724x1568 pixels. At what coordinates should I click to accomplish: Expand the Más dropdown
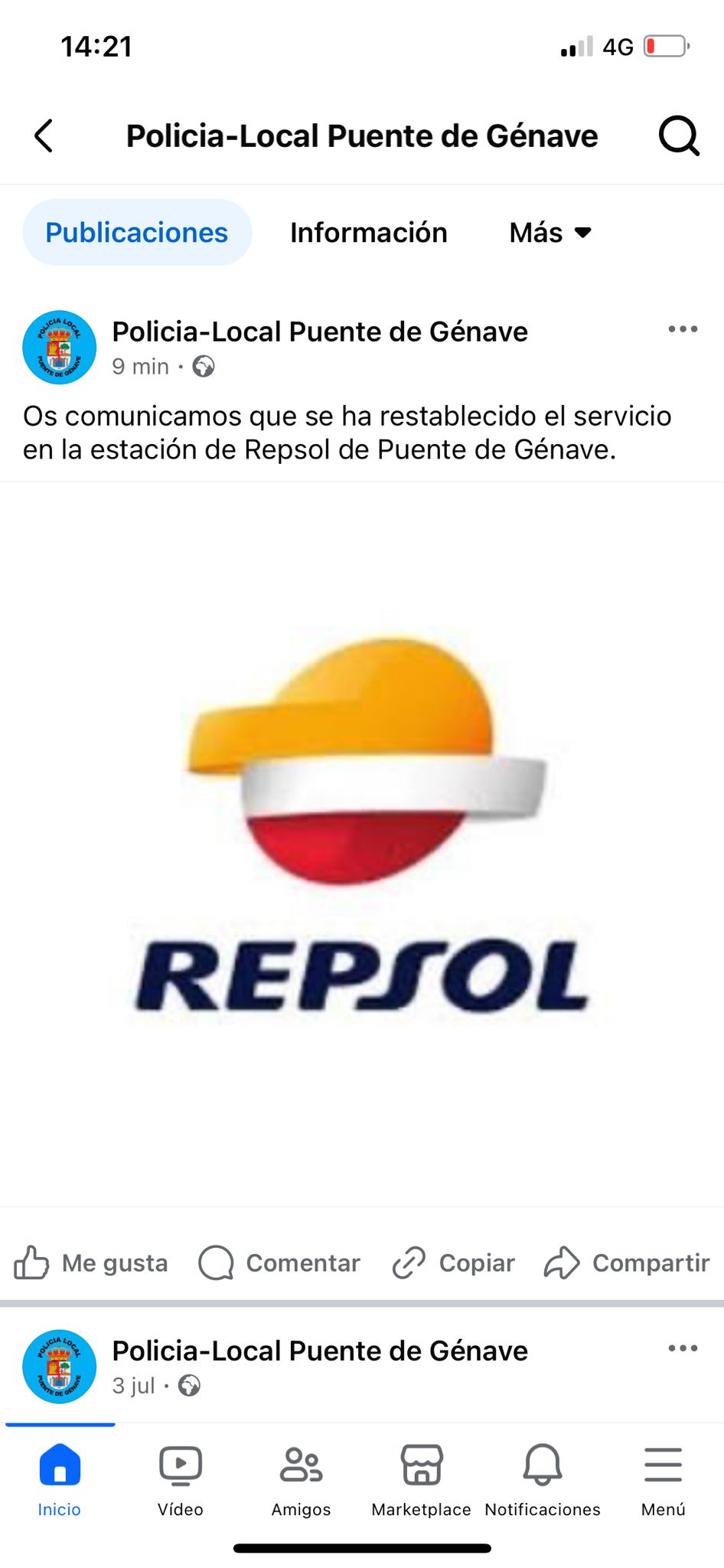coord(550,233)
